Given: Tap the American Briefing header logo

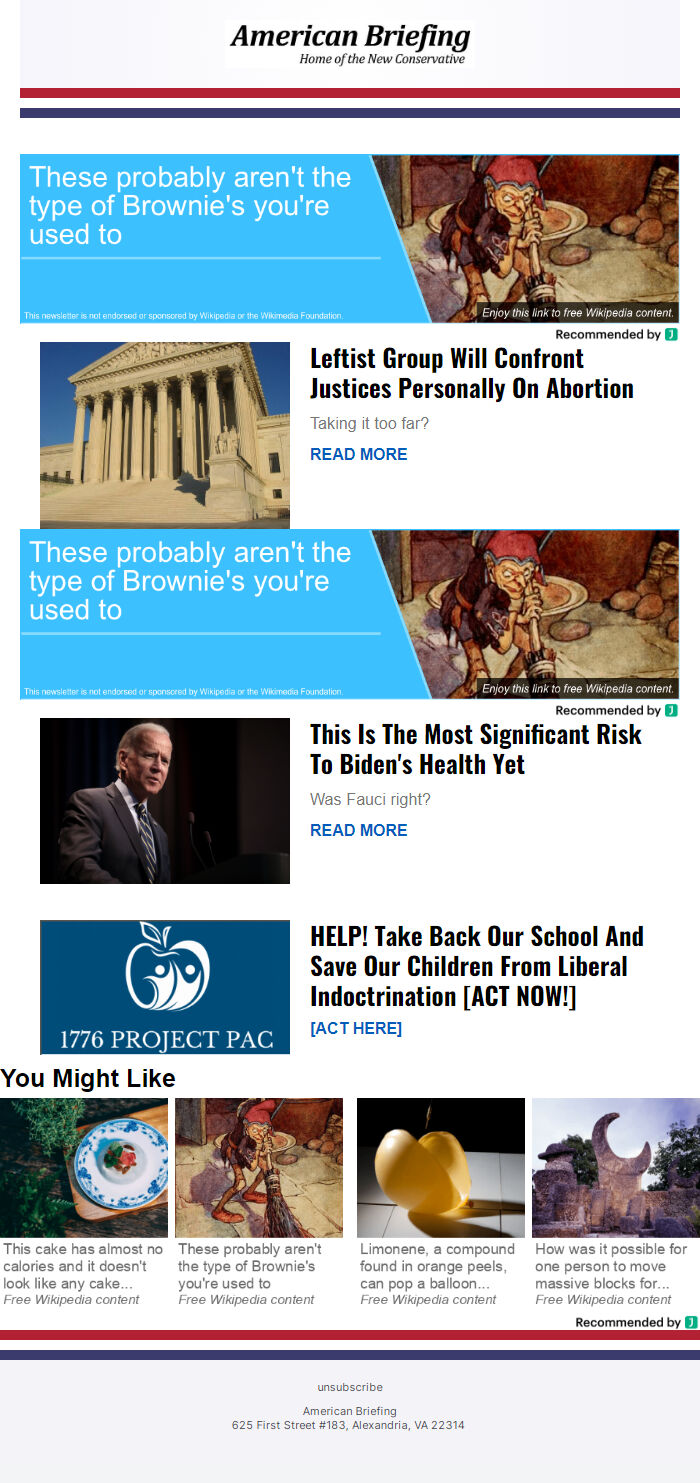Looking at the screenshot, I should [x=349, y=44].
